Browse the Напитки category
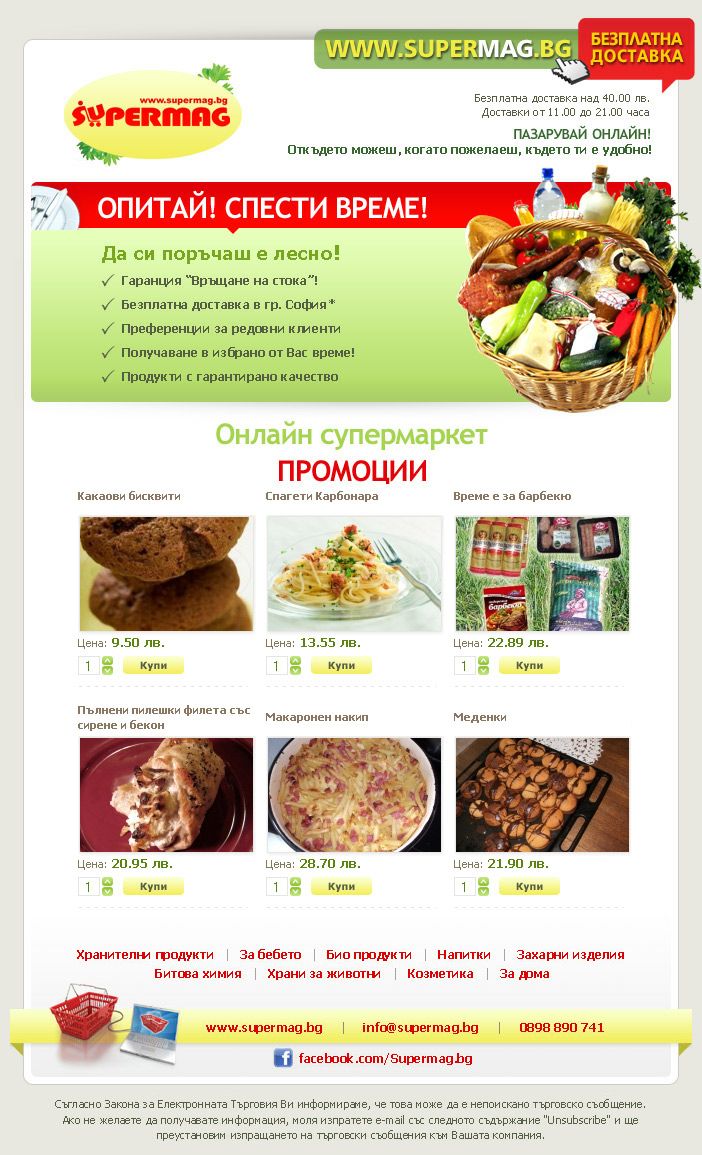Image resolution: width=702 pixels, height=1155 pixels. tap(464, 955)
